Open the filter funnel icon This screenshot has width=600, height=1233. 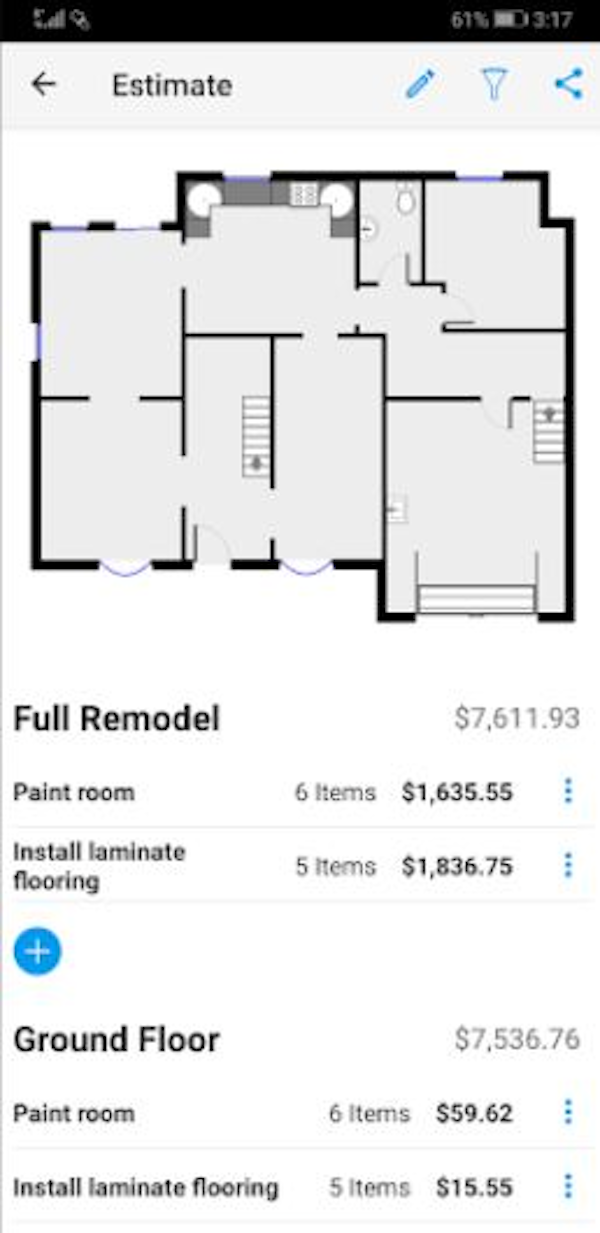pyautogui.click(x=495, y=85)
